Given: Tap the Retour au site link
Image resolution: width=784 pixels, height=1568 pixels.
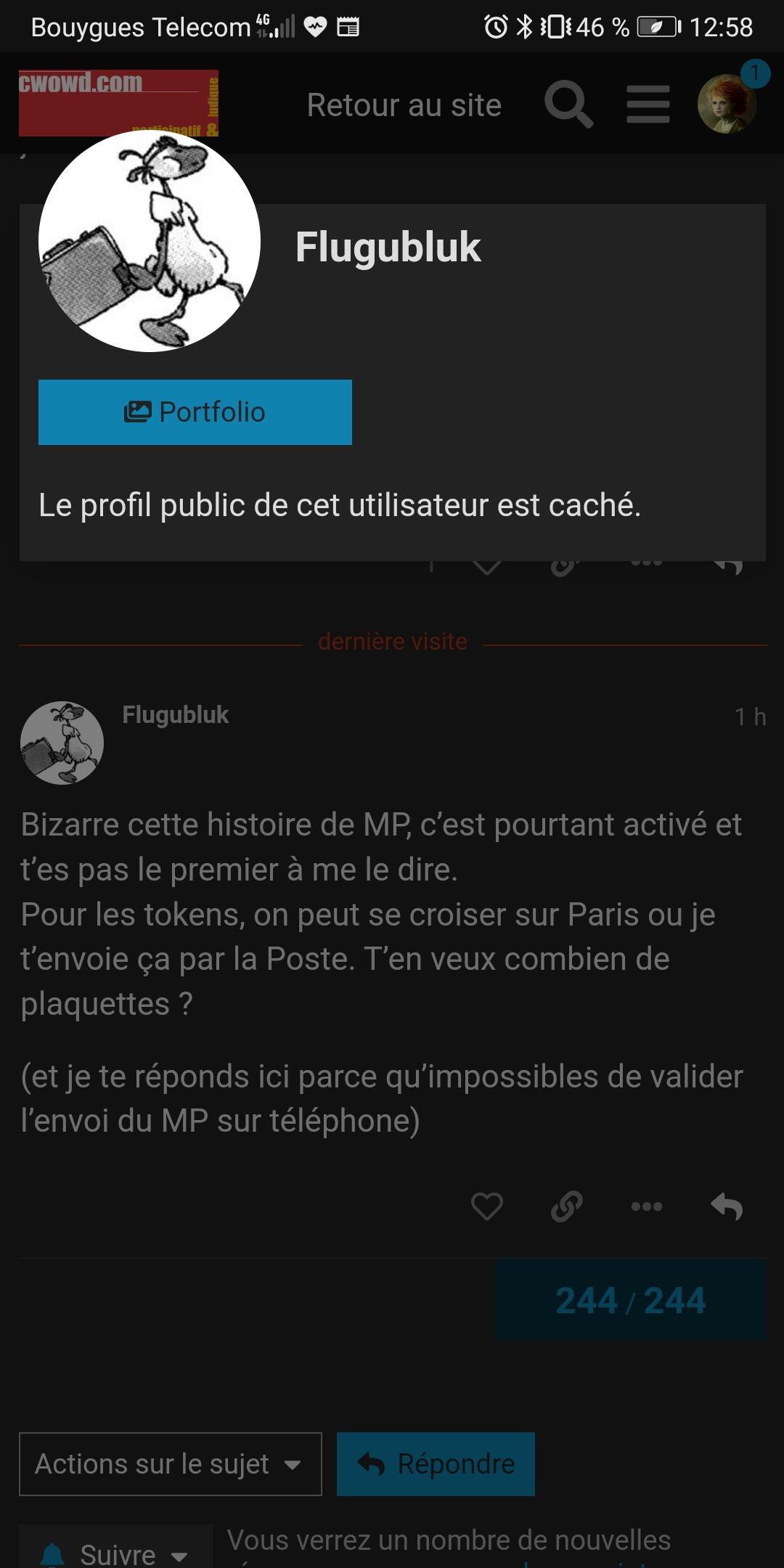Looking at the screenshot, I should click(404, 105).
